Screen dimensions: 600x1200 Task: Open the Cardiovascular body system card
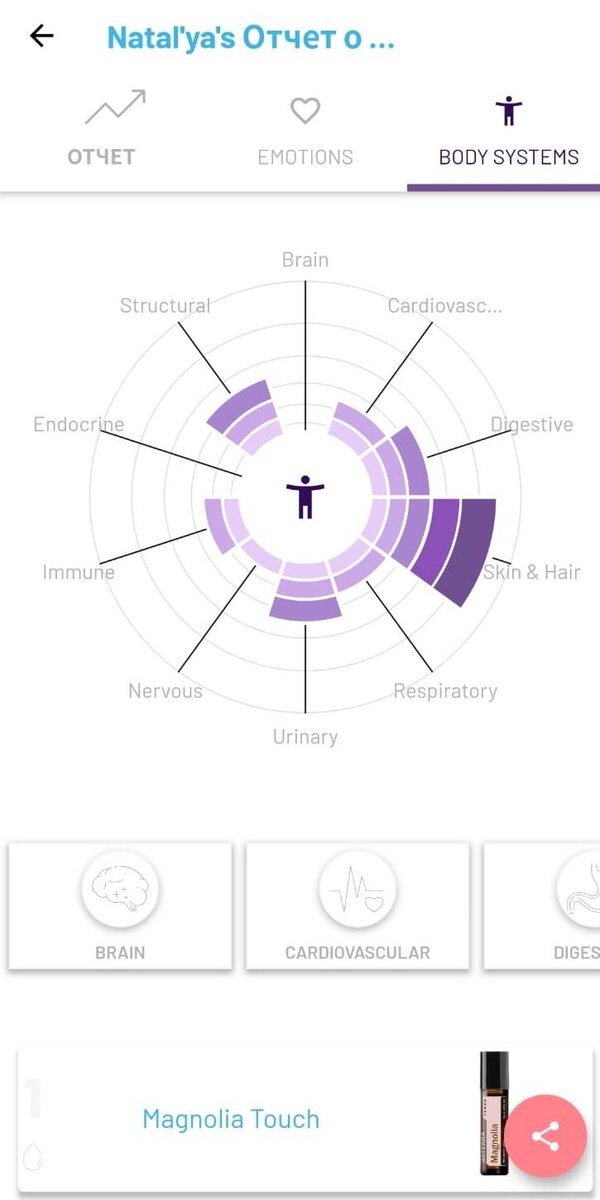coord(357,906)
